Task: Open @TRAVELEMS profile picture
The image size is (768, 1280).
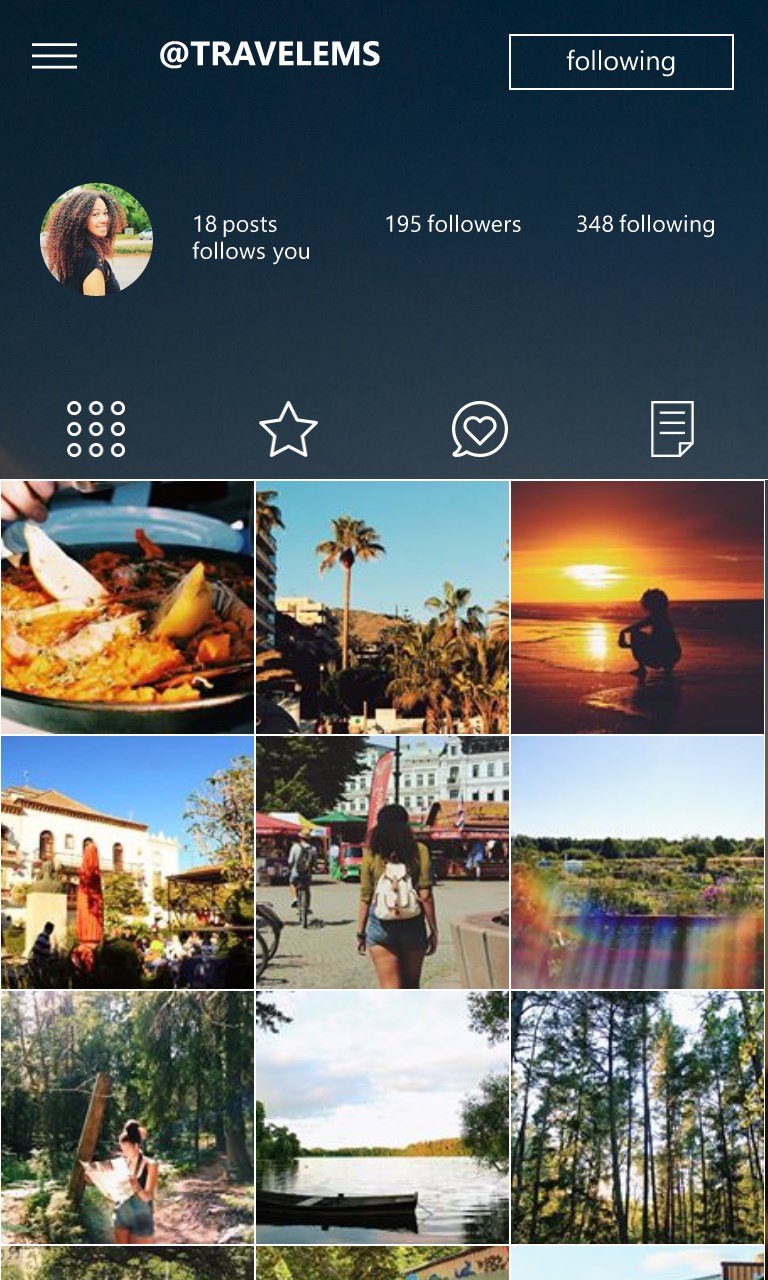Action: point(96,240)
